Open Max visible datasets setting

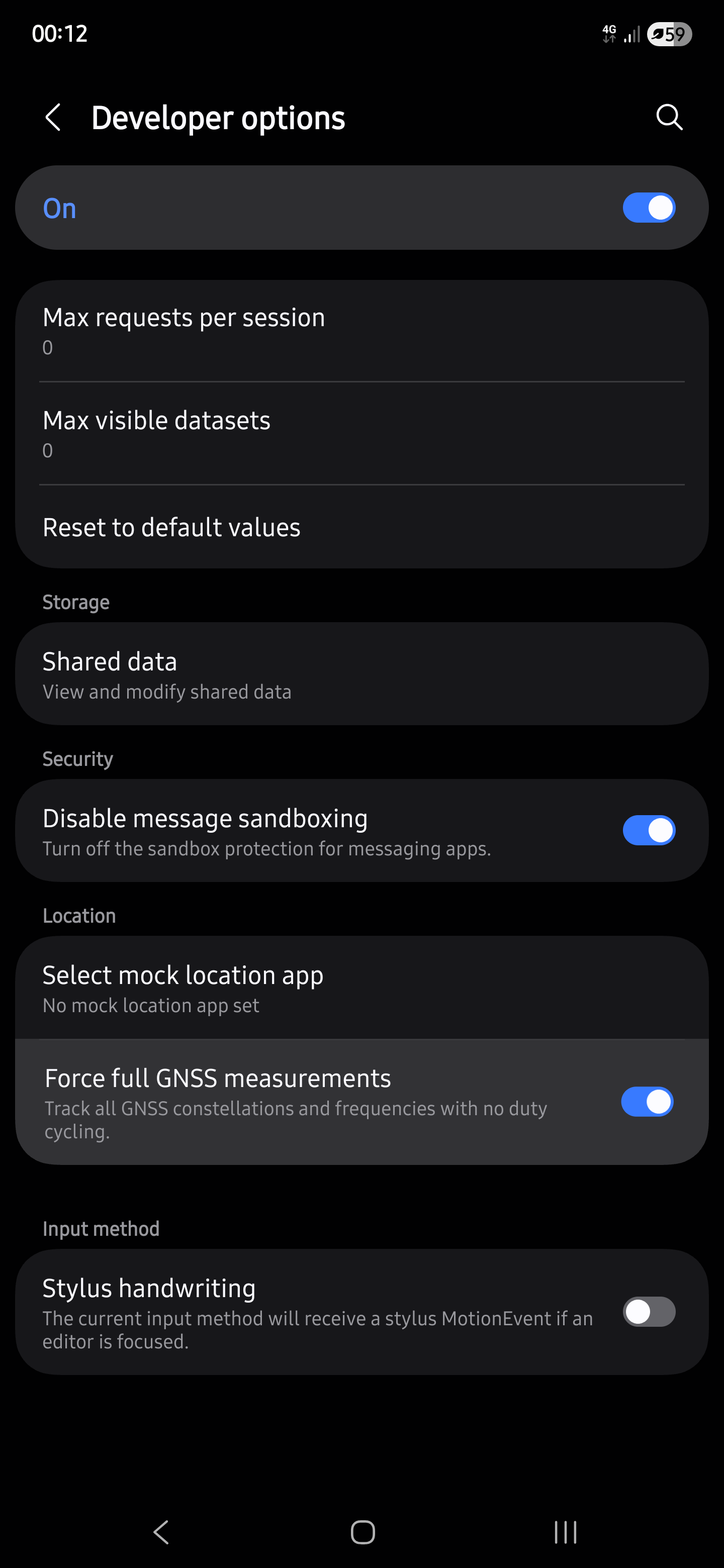tap(361, 433)
